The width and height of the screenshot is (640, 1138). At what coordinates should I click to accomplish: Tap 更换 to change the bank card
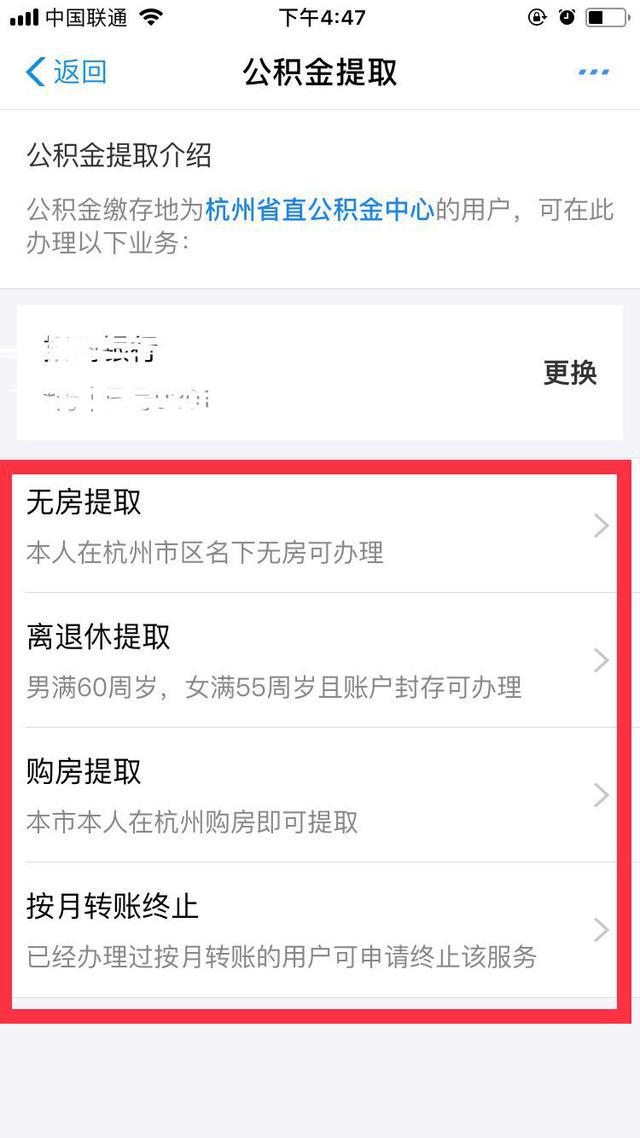coord(570,373)
